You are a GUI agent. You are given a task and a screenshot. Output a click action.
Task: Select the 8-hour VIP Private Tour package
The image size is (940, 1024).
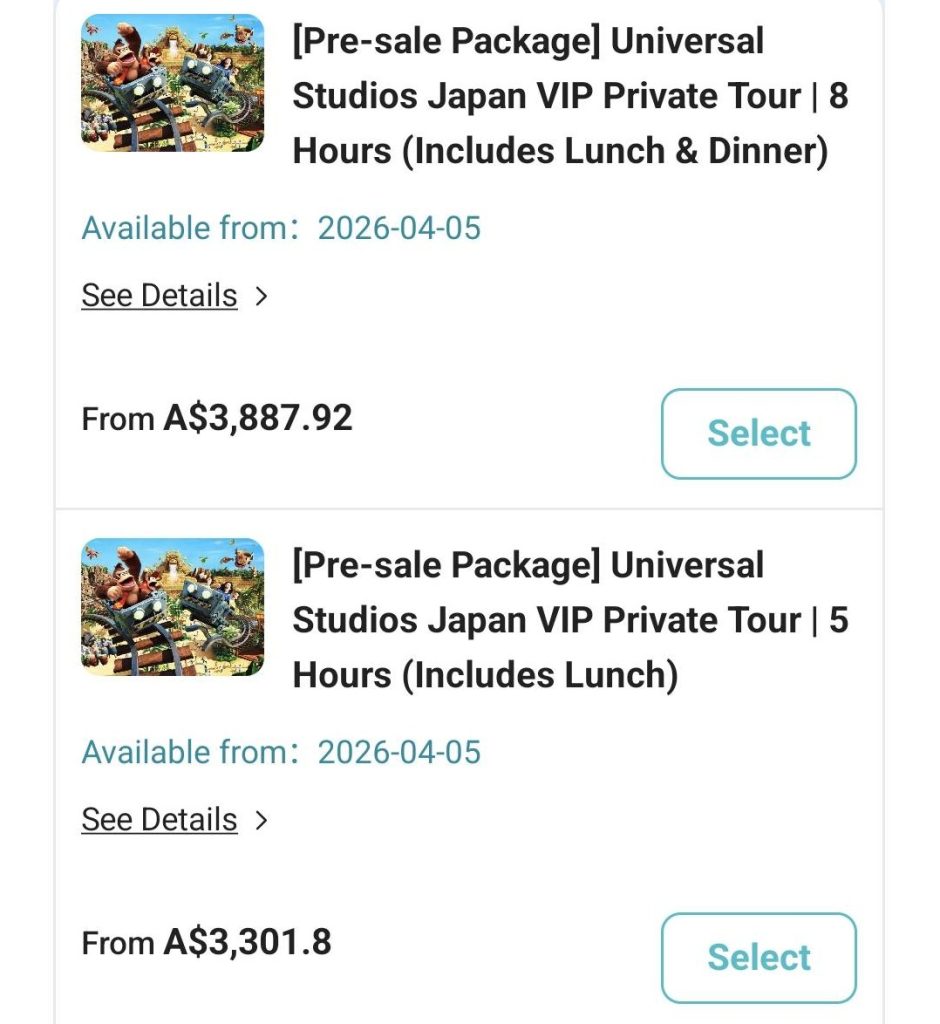(x=758, y=433)
